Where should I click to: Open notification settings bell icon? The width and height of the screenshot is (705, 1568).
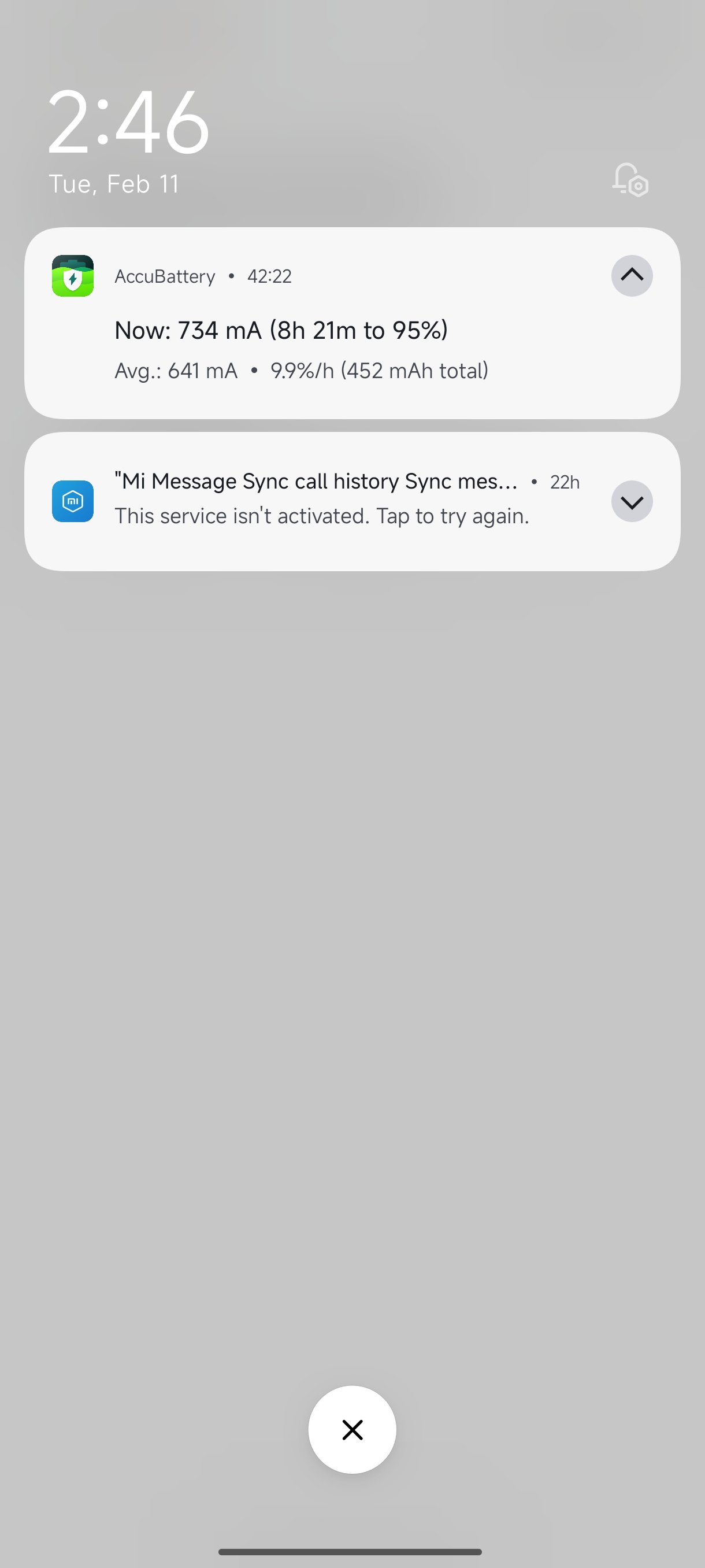(630, 180)
